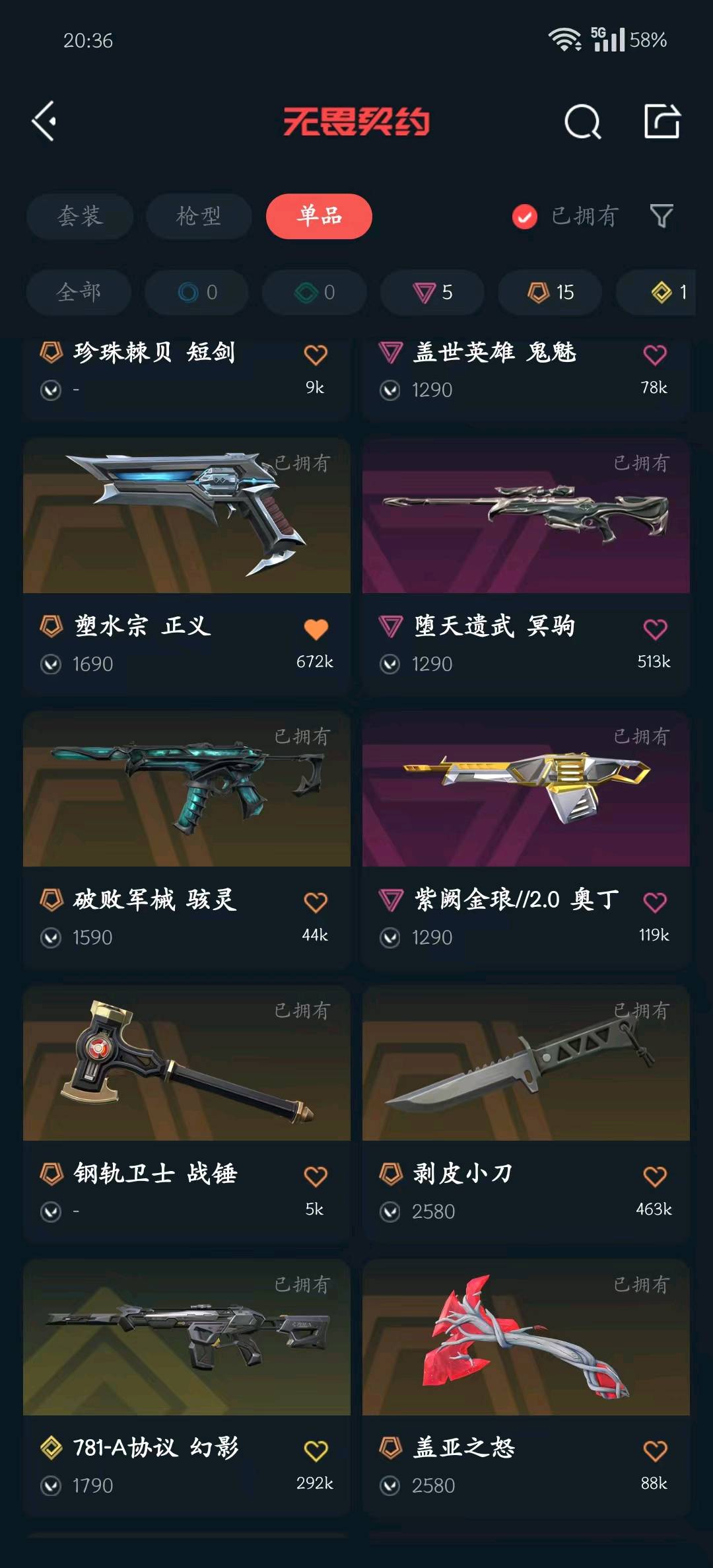Uncheck the 已拥有 filter checkbox
The width and height of the screenshot is (713, 1568).
(x=525, y=217)
